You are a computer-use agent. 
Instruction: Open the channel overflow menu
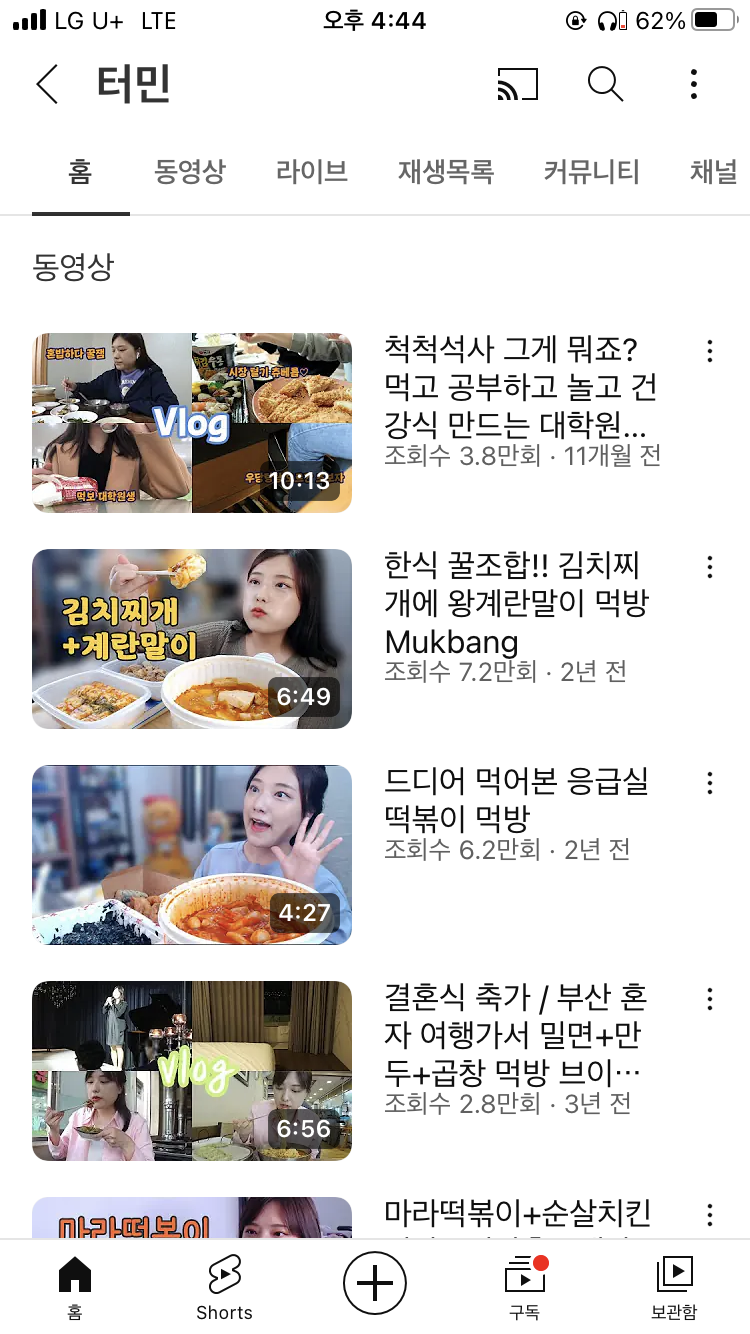(x=693, y=85)
